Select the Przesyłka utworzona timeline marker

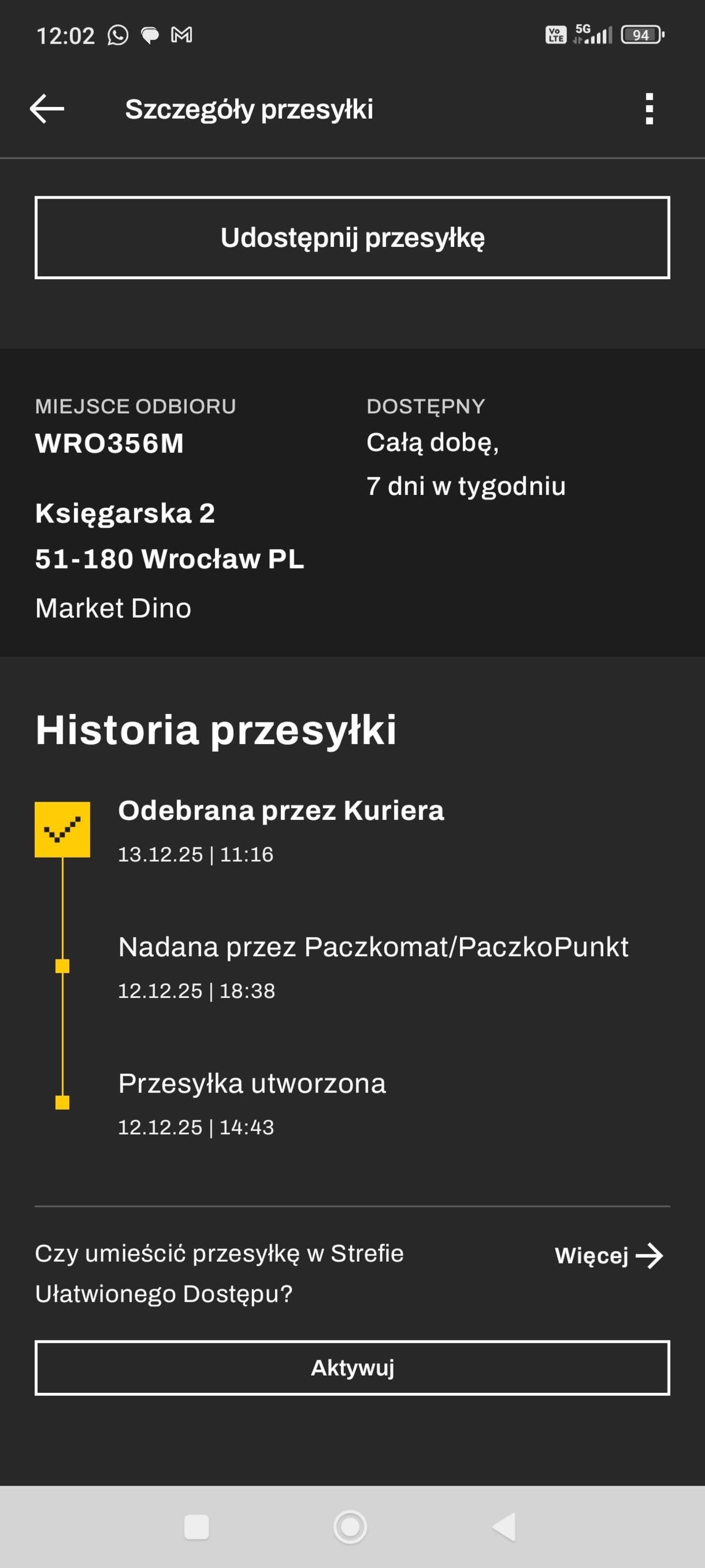point(63,1102)
